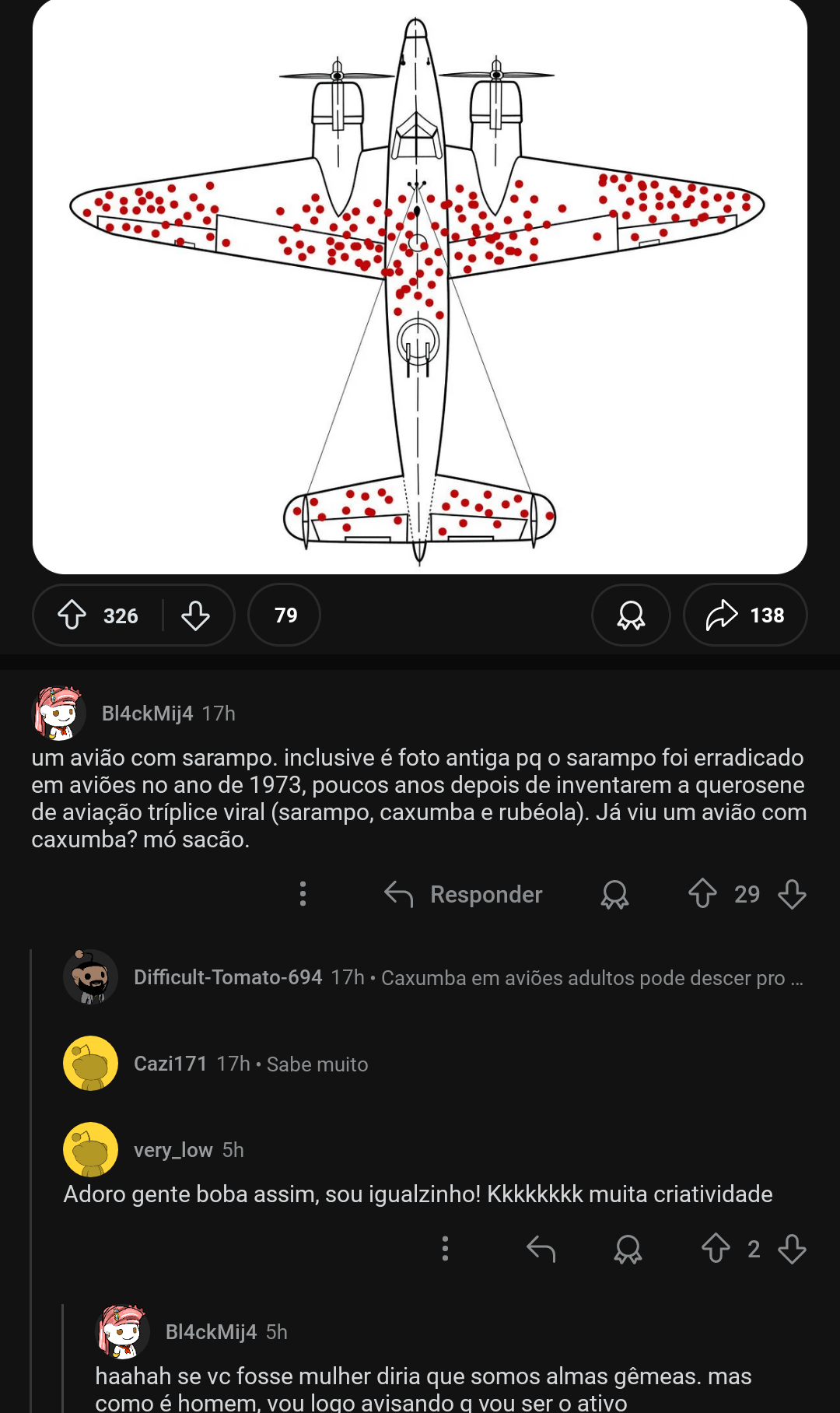This screenshot has height=1413, width=840.
Task: Open the 79 comments button
Action: click(285, 615)
